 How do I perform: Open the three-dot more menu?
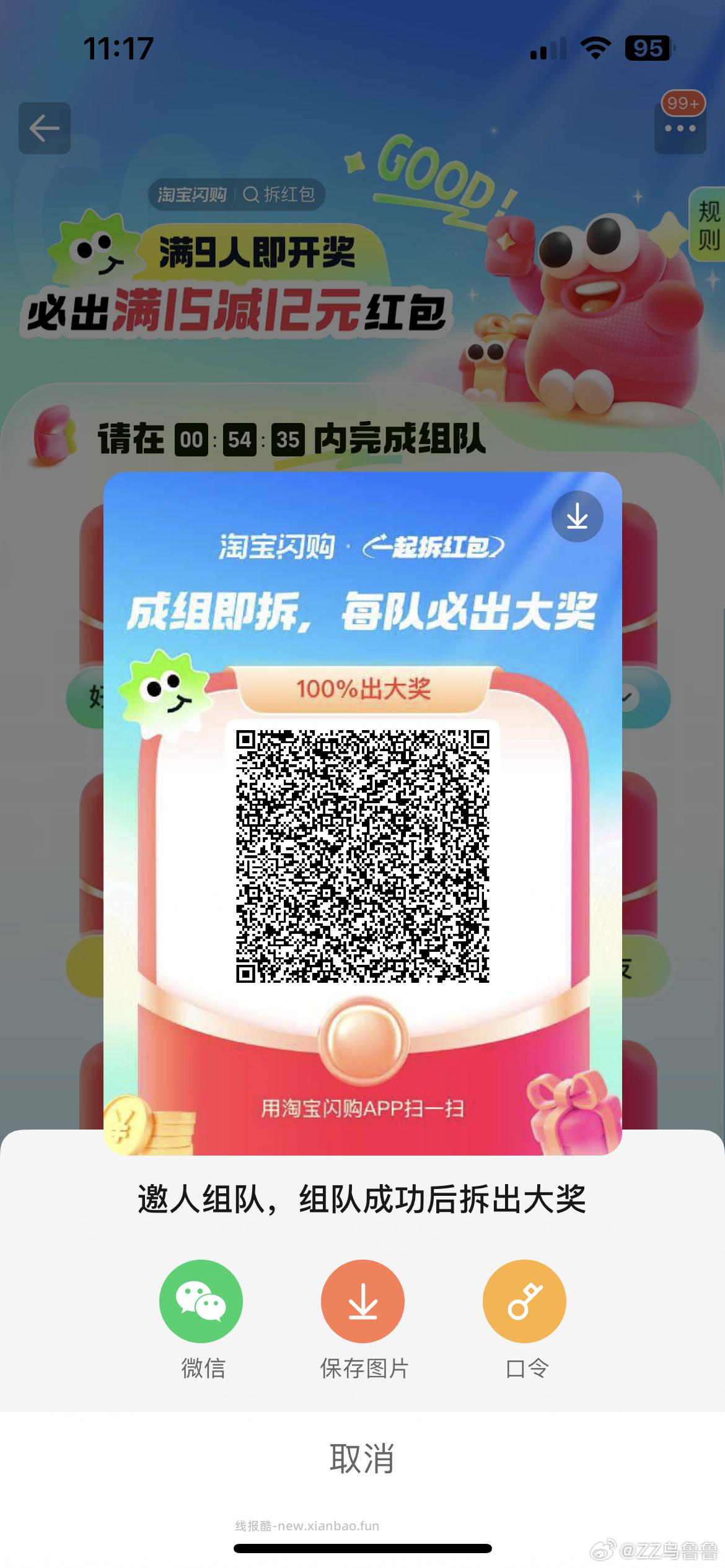tap(680, 129)
